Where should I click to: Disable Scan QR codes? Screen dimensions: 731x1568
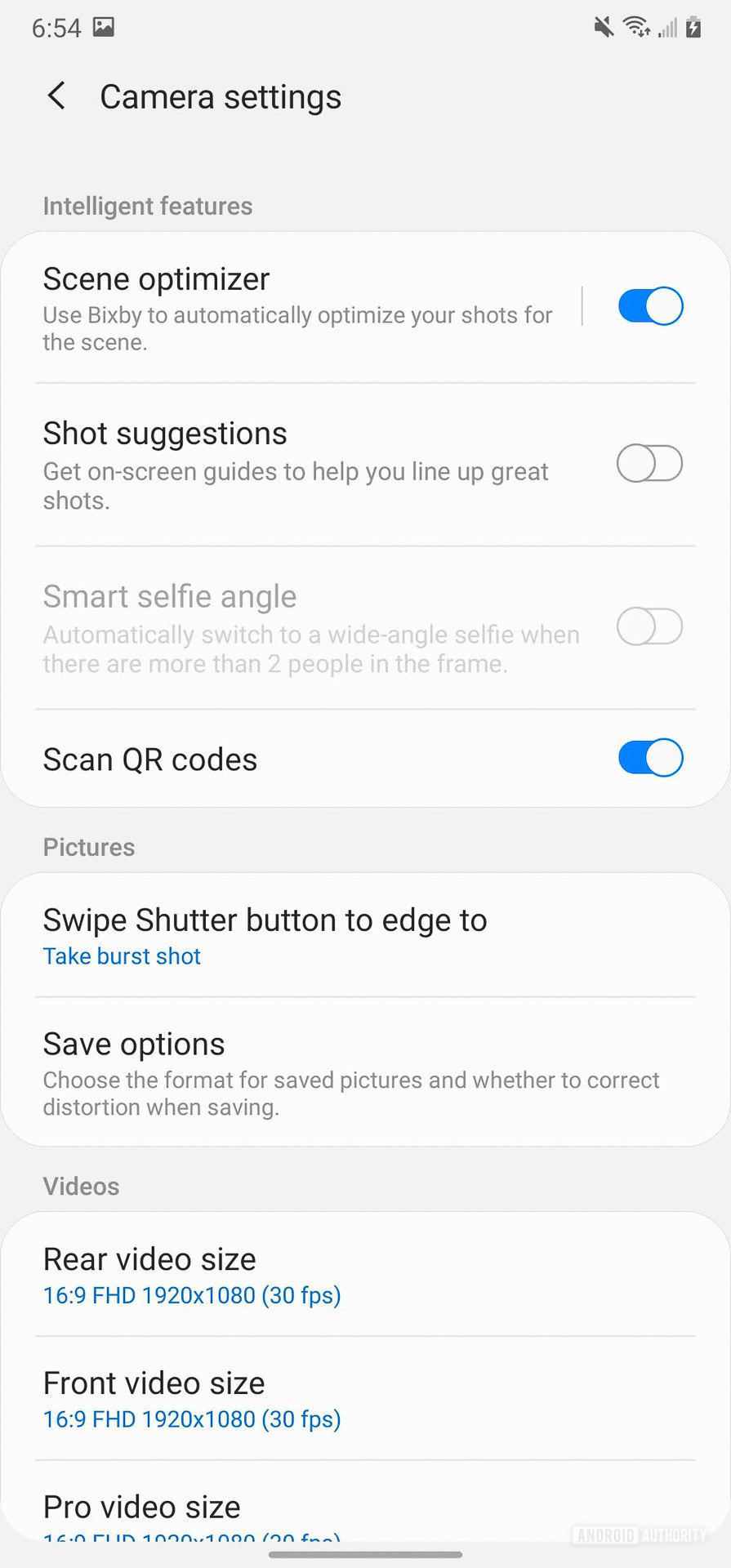click(x=650, y=758)
